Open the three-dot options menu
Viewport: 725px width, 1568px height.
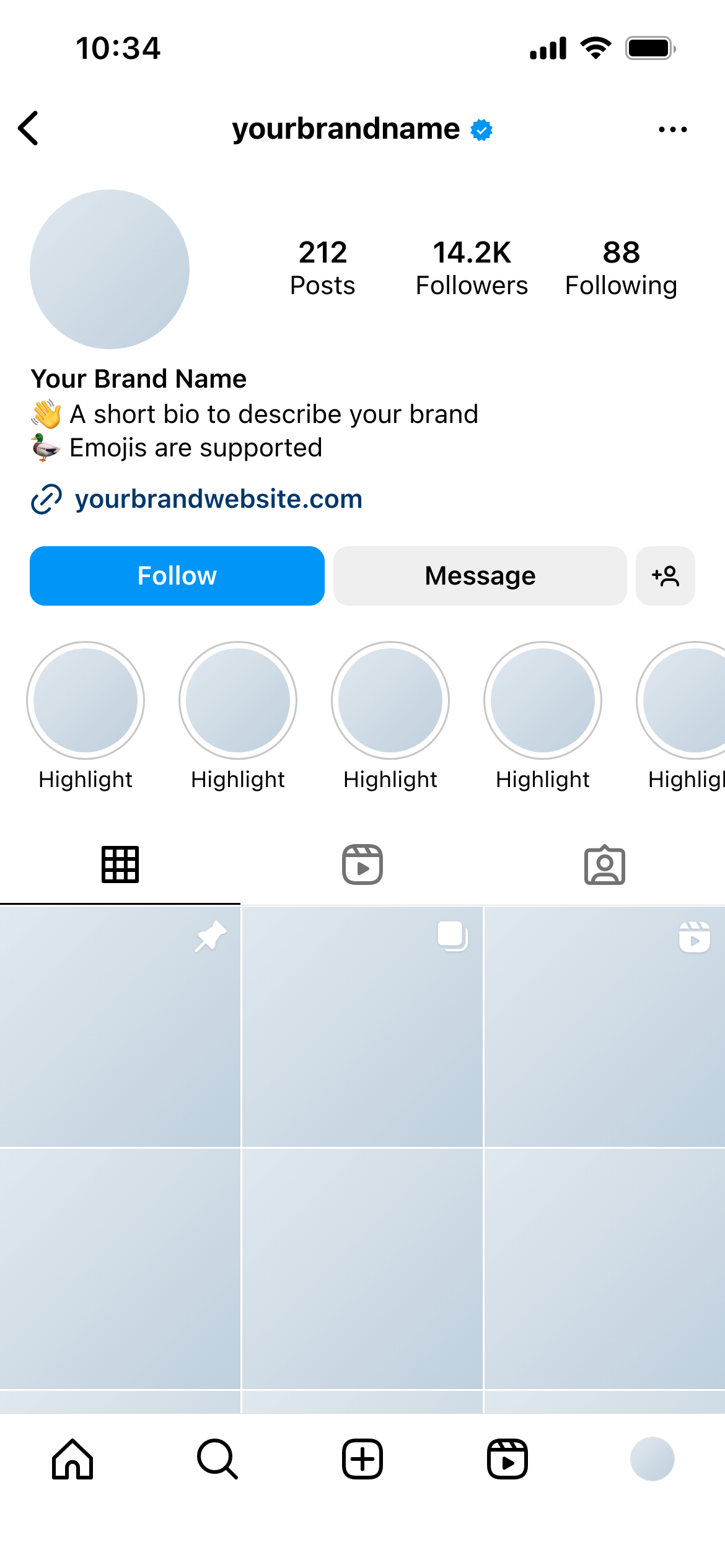[672, 129]
